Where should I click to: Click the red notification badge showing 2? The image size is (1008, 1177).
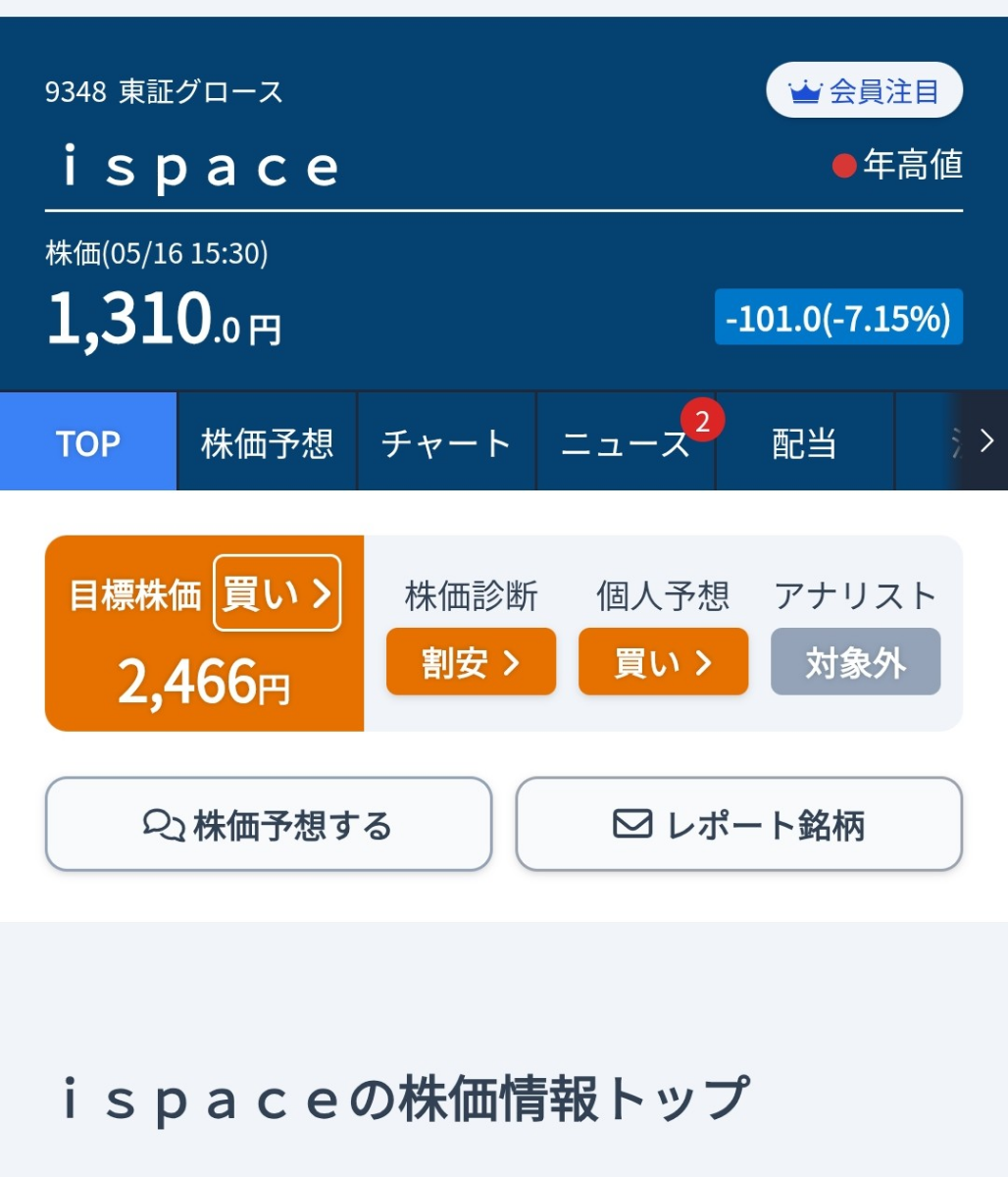(705, 420)
